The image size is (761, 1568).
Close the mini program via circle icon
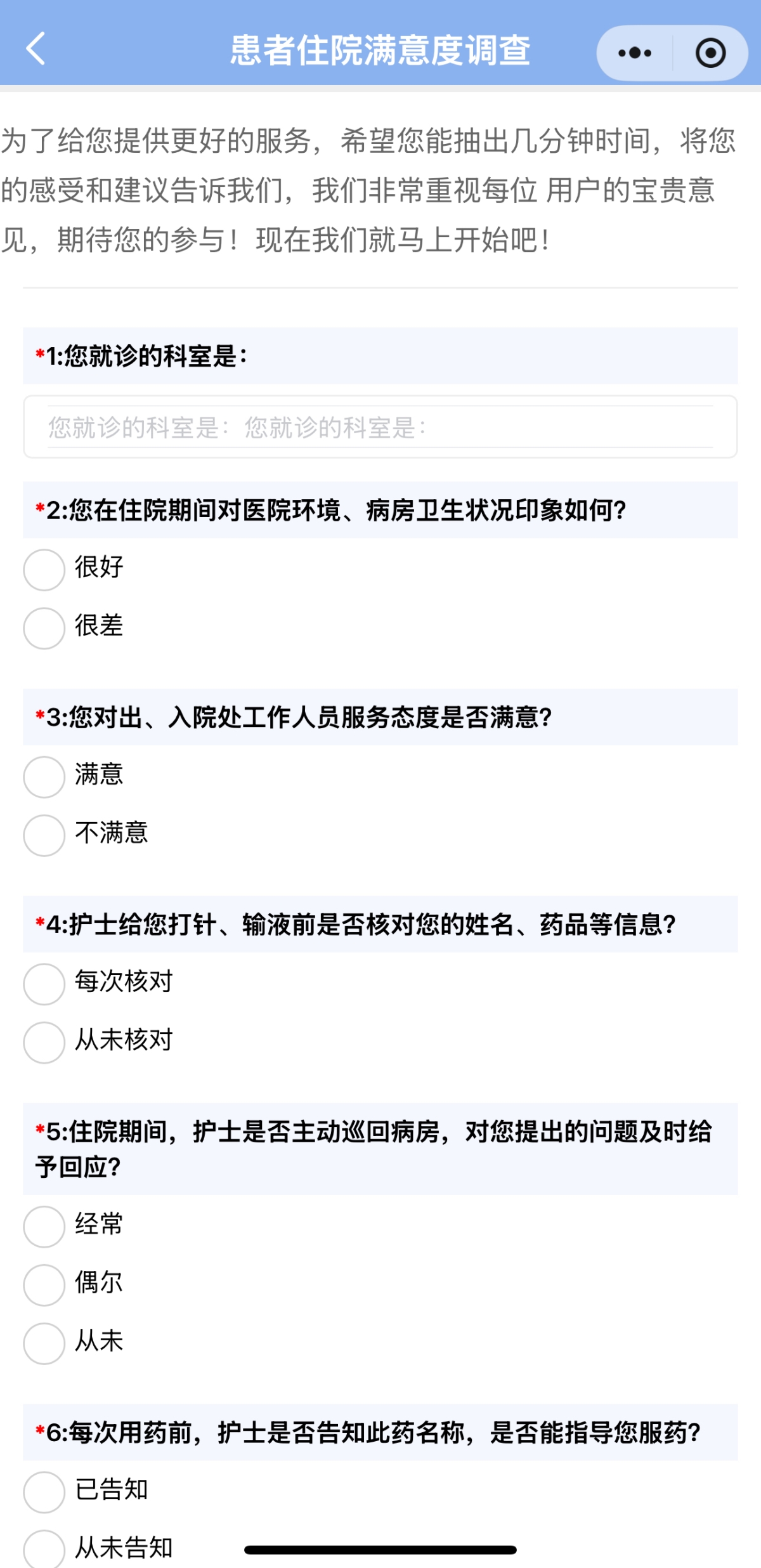click(x=710, y=53)
